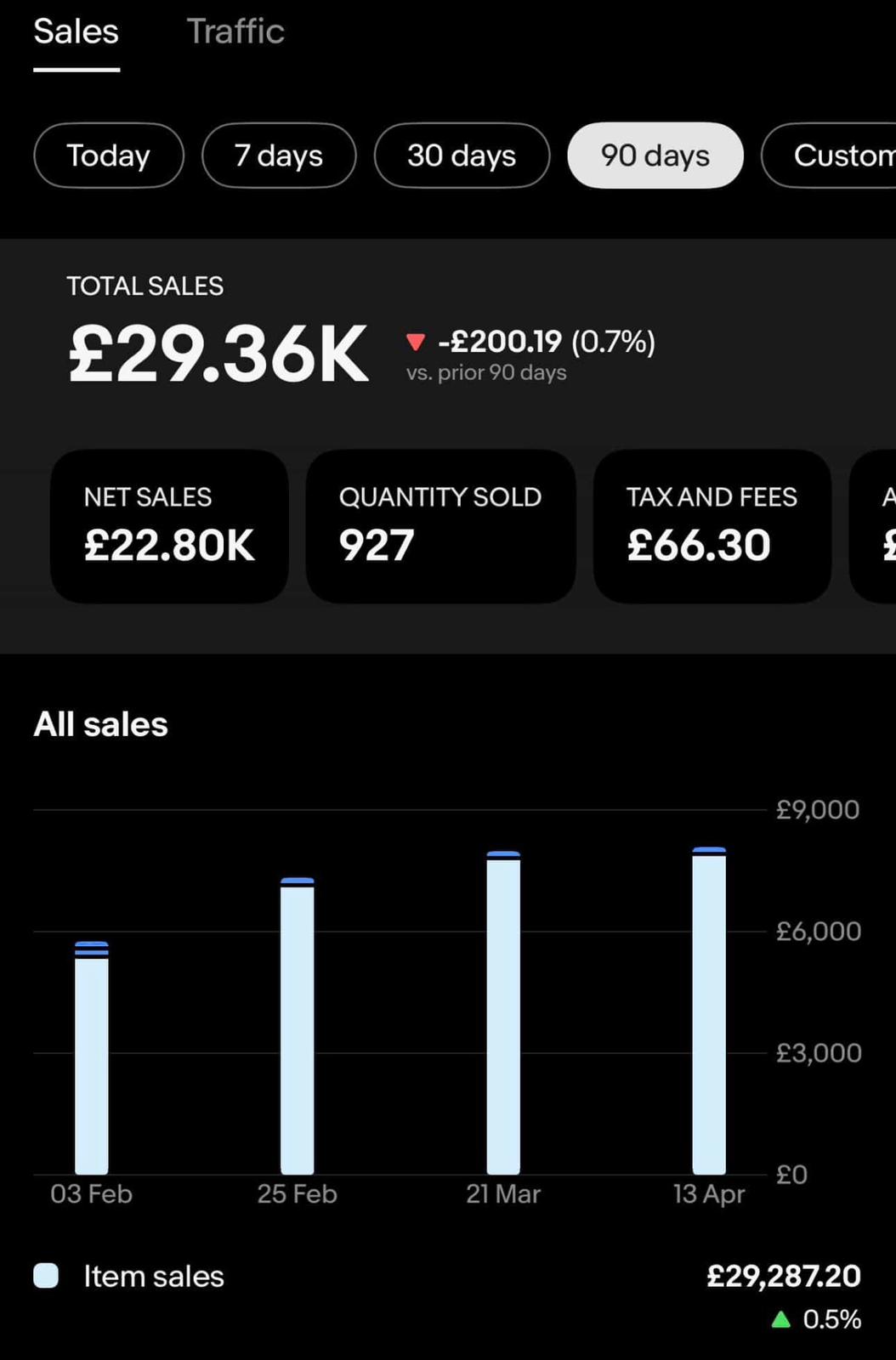Click the red decline indicator arrow
This screenshot has width=896, height=1360.
point(417,341)
